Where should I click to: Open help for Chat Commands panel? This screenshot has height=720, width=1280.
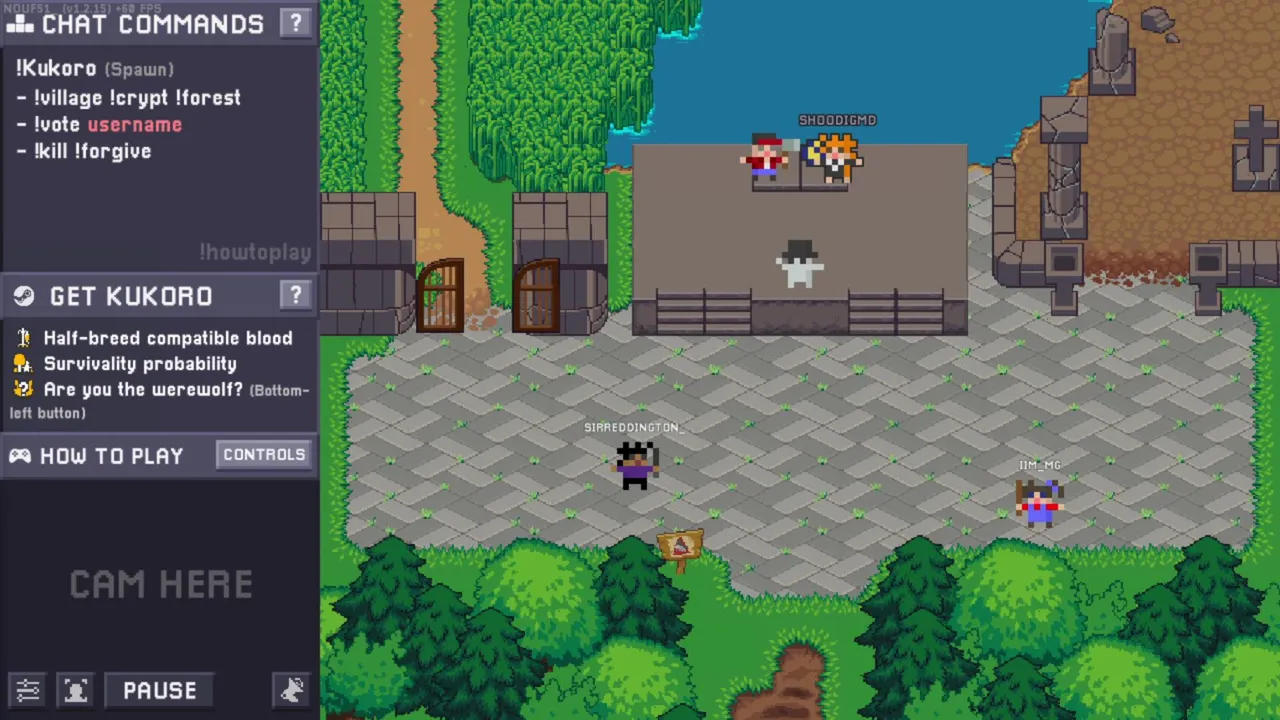tap(295, 23)
